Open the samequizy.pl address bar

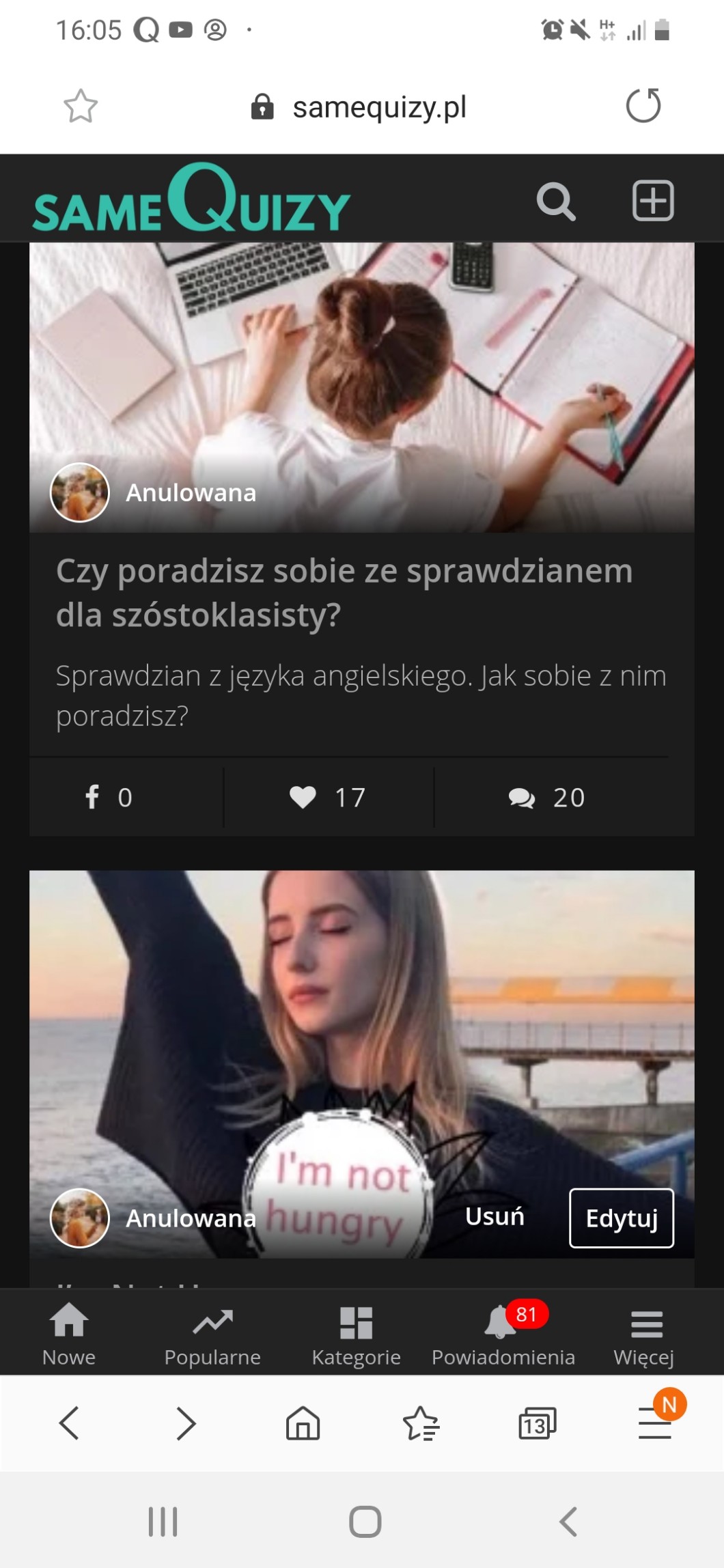coord(379,107)
